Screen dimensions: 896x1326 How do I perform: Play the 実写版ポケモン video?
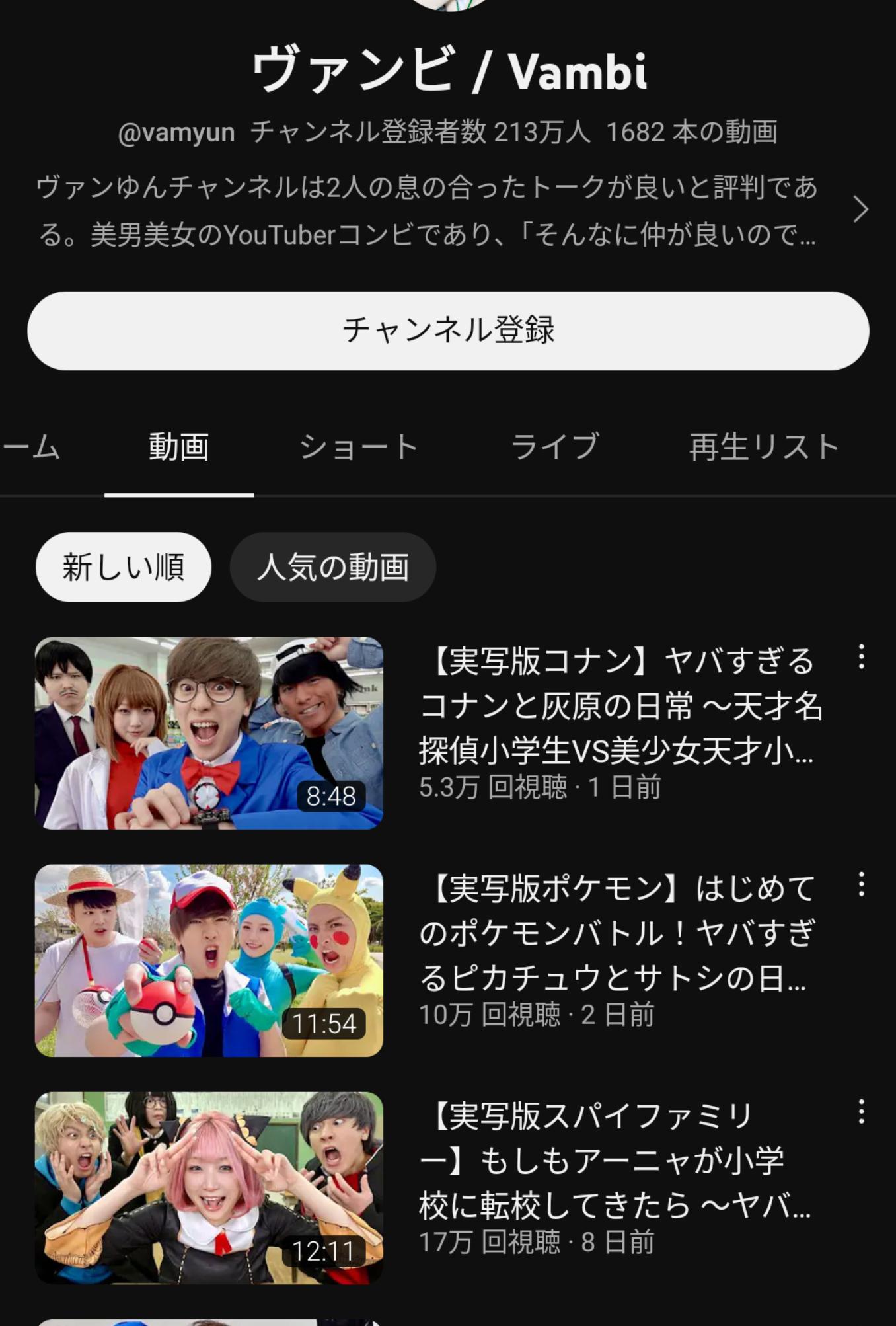[209, 960]
